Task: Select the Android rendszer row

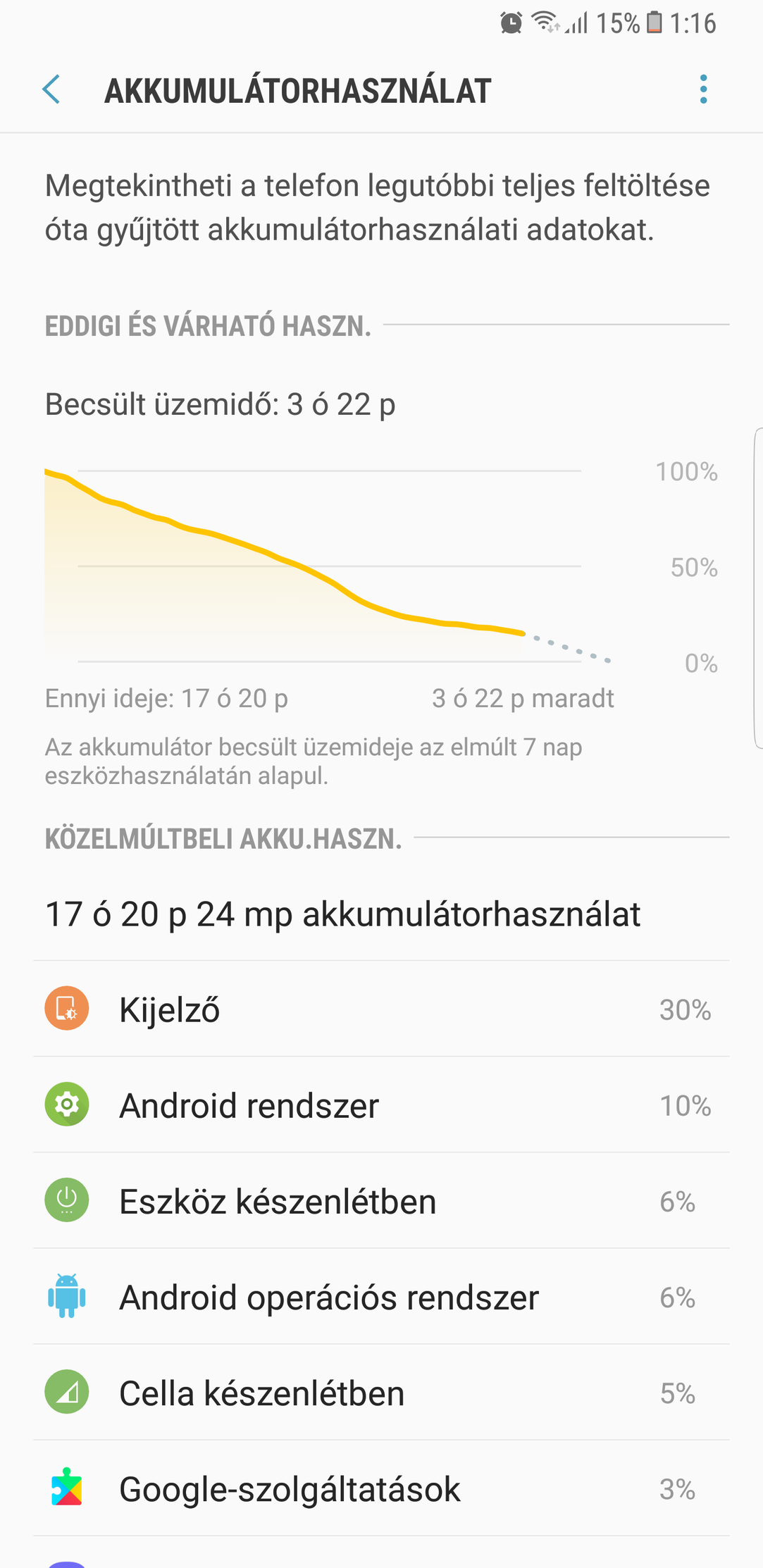Action: (x=380, y=1105)
